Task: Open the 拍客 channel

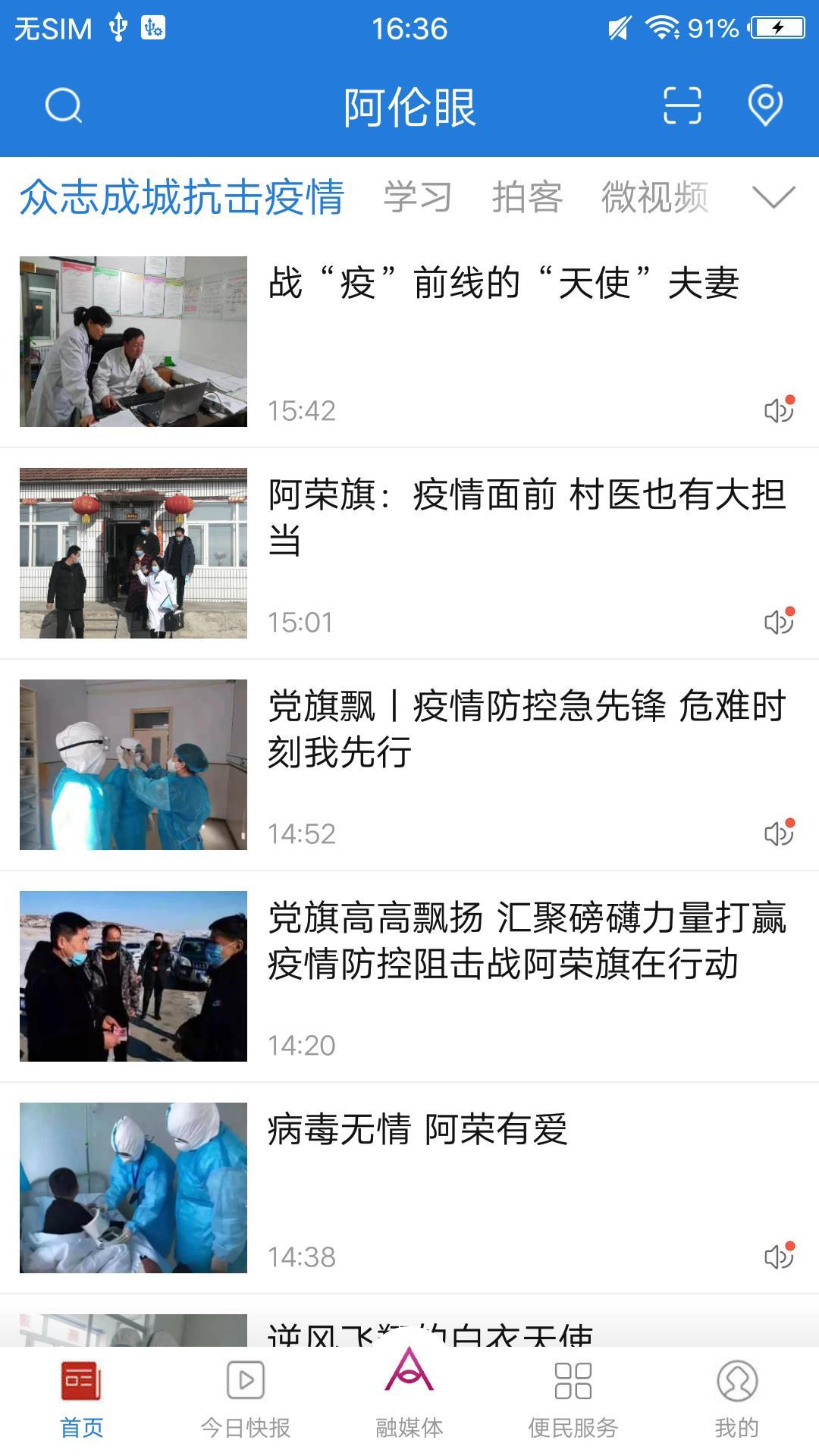Action: (527, 197)
